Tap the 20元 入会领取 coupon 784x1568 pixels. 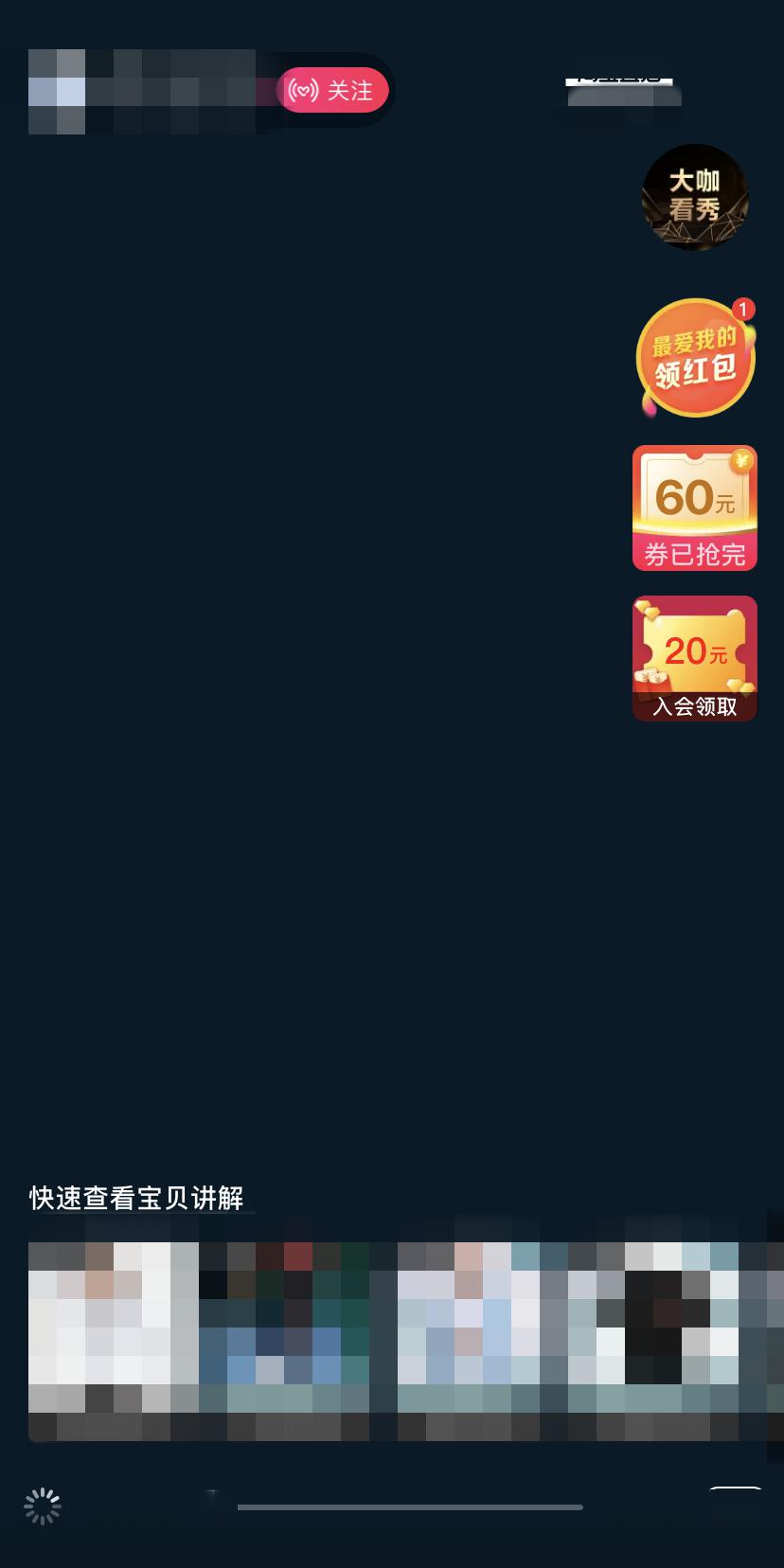tap(695, 659)
